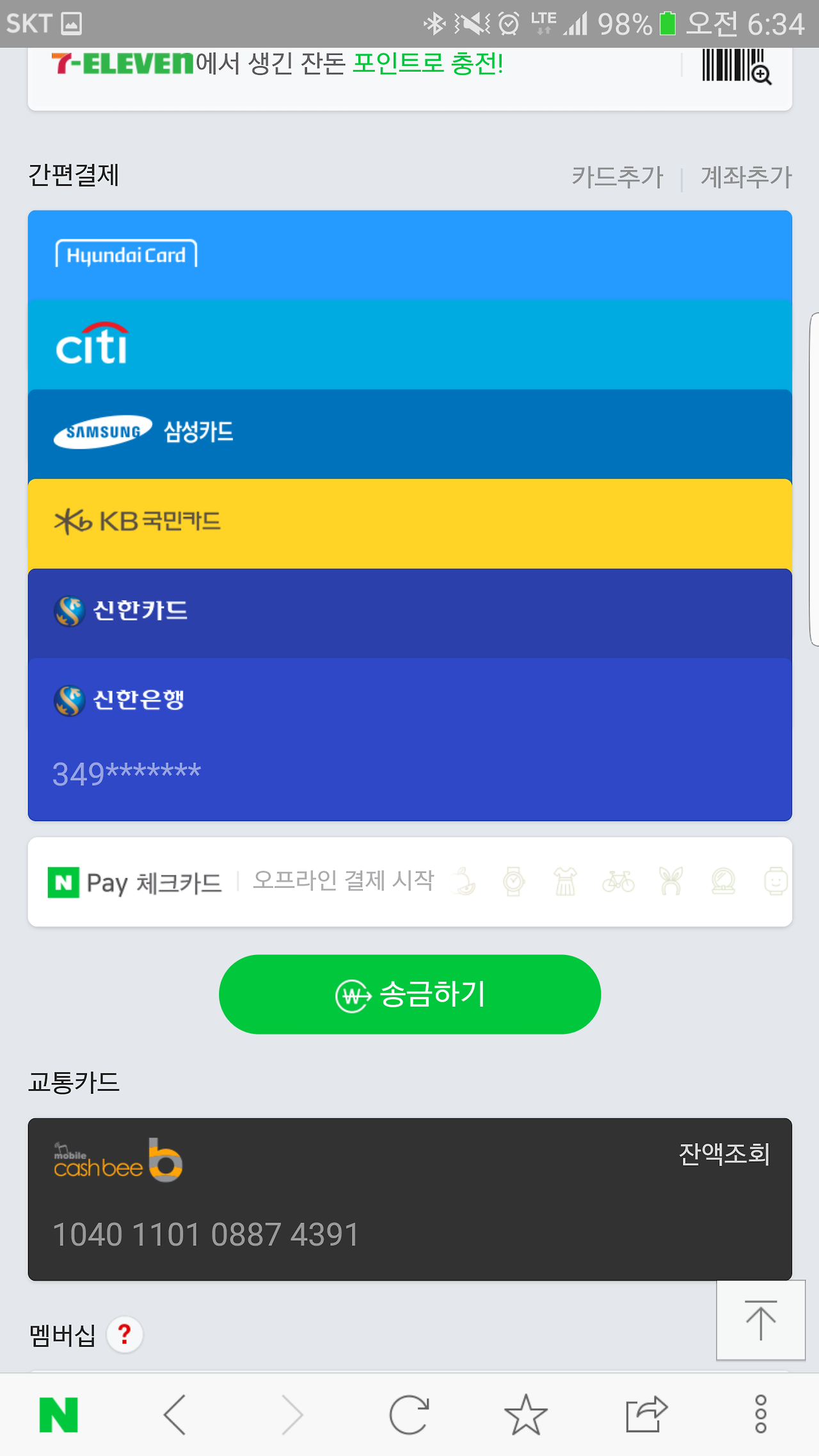
Task: Open the 신한은행 account 349********
Action: pyautogui.click(x=409, y=739)
